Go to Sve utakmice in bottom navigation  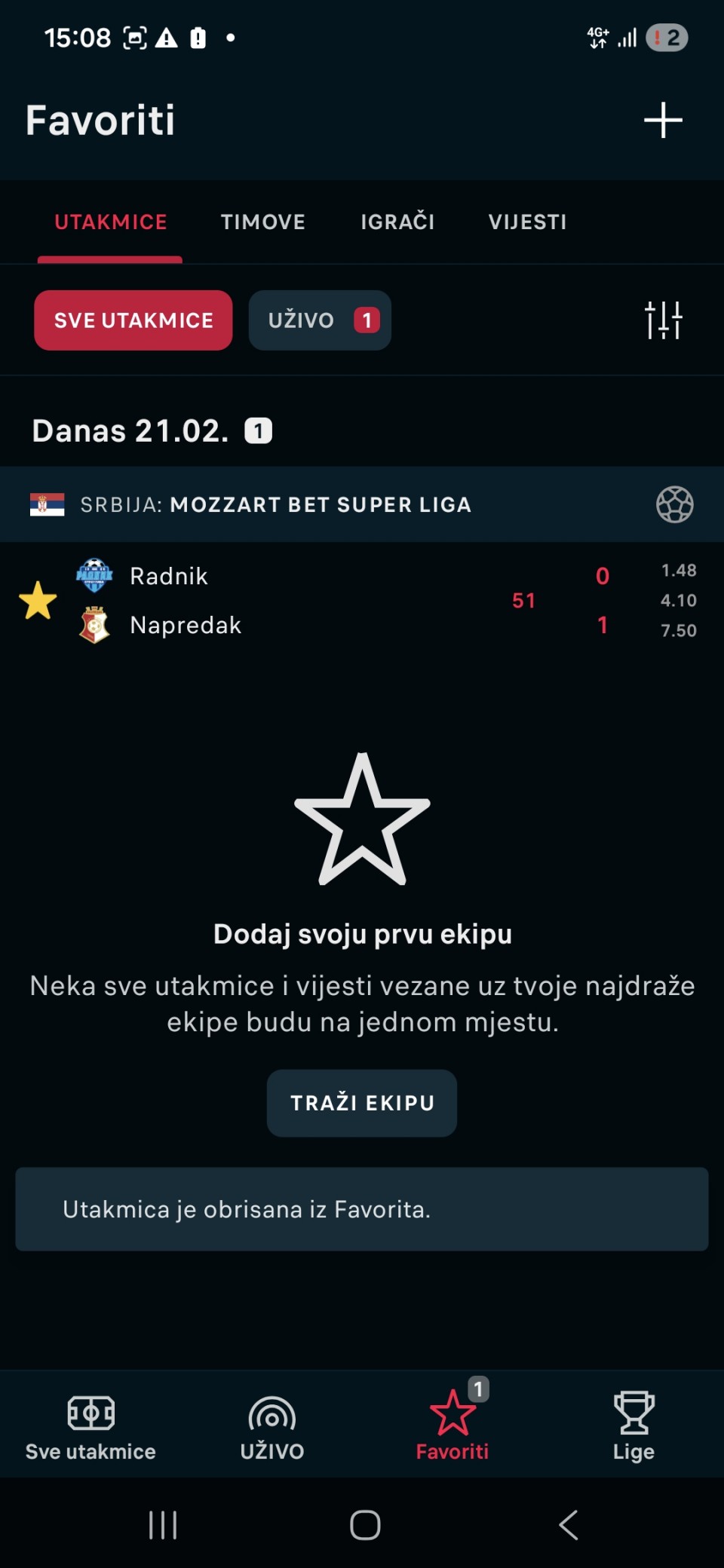tap(90, 1425)
